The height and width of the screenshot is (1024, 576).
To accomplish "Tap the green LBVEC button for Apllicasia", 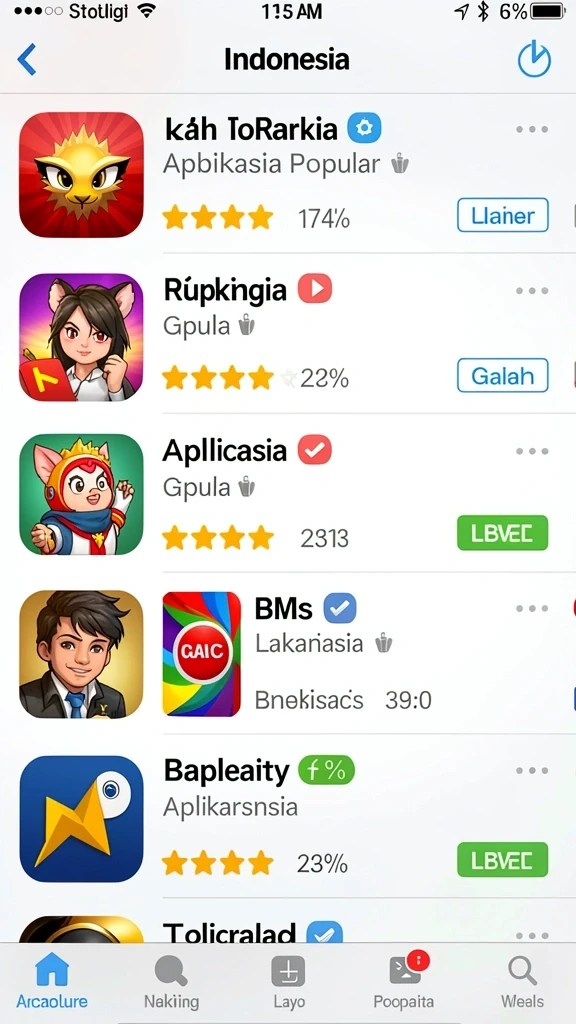I will tap(503, 533).
